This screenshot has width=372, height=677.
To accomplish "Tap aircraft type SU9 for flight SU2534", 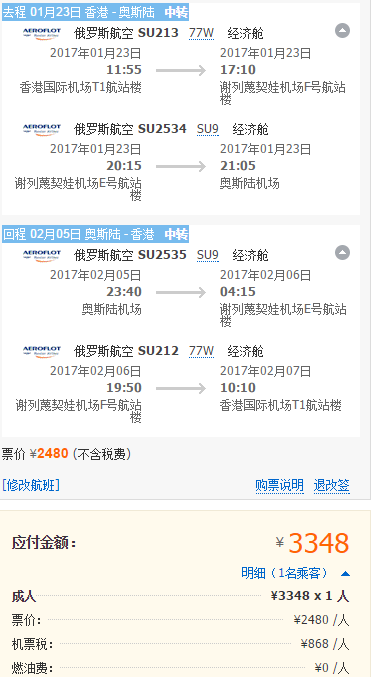I will click(208, 129).
